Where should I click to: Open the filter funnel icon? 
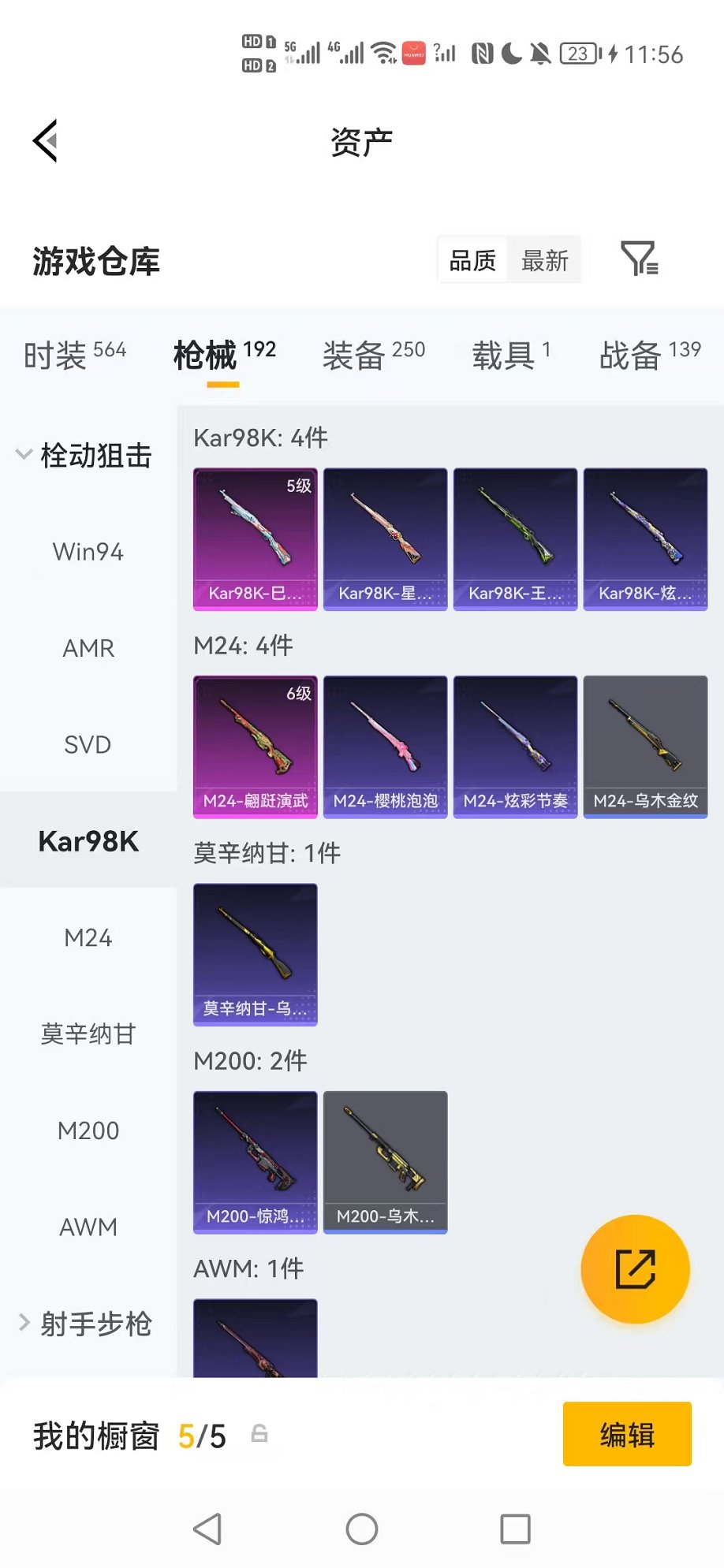coord(639,259)
